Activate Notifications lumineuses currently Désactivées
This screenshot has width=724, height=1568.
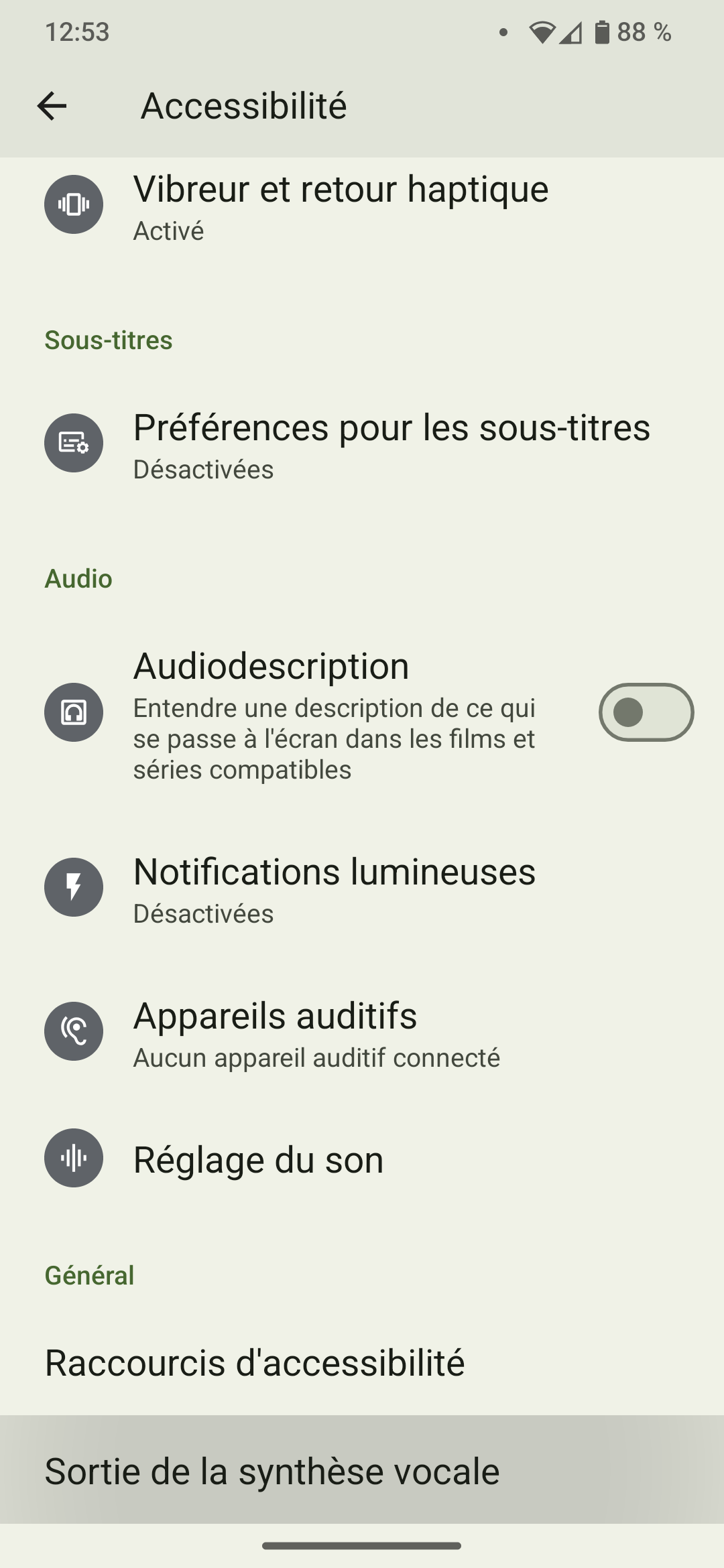click(334, 888)
